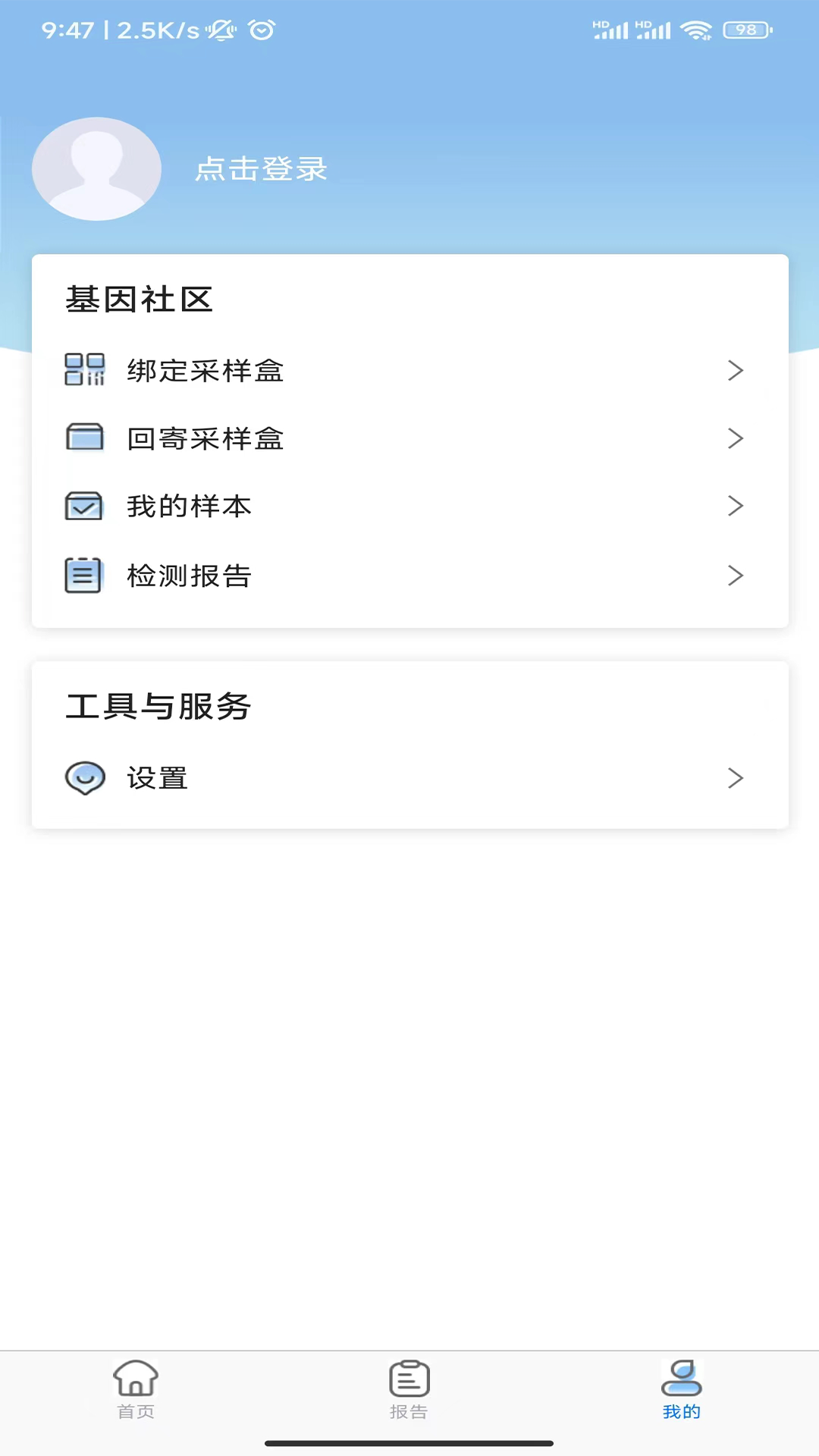
Task: Click the 设置 smiley icon
Action: (x=84, y=777)
